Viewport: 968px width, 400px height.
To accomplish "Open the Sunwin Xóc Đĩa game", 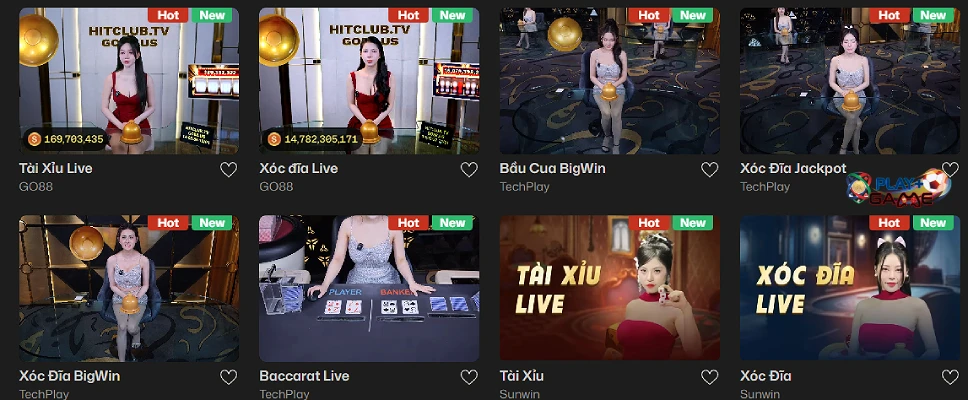I will [849, 290].
